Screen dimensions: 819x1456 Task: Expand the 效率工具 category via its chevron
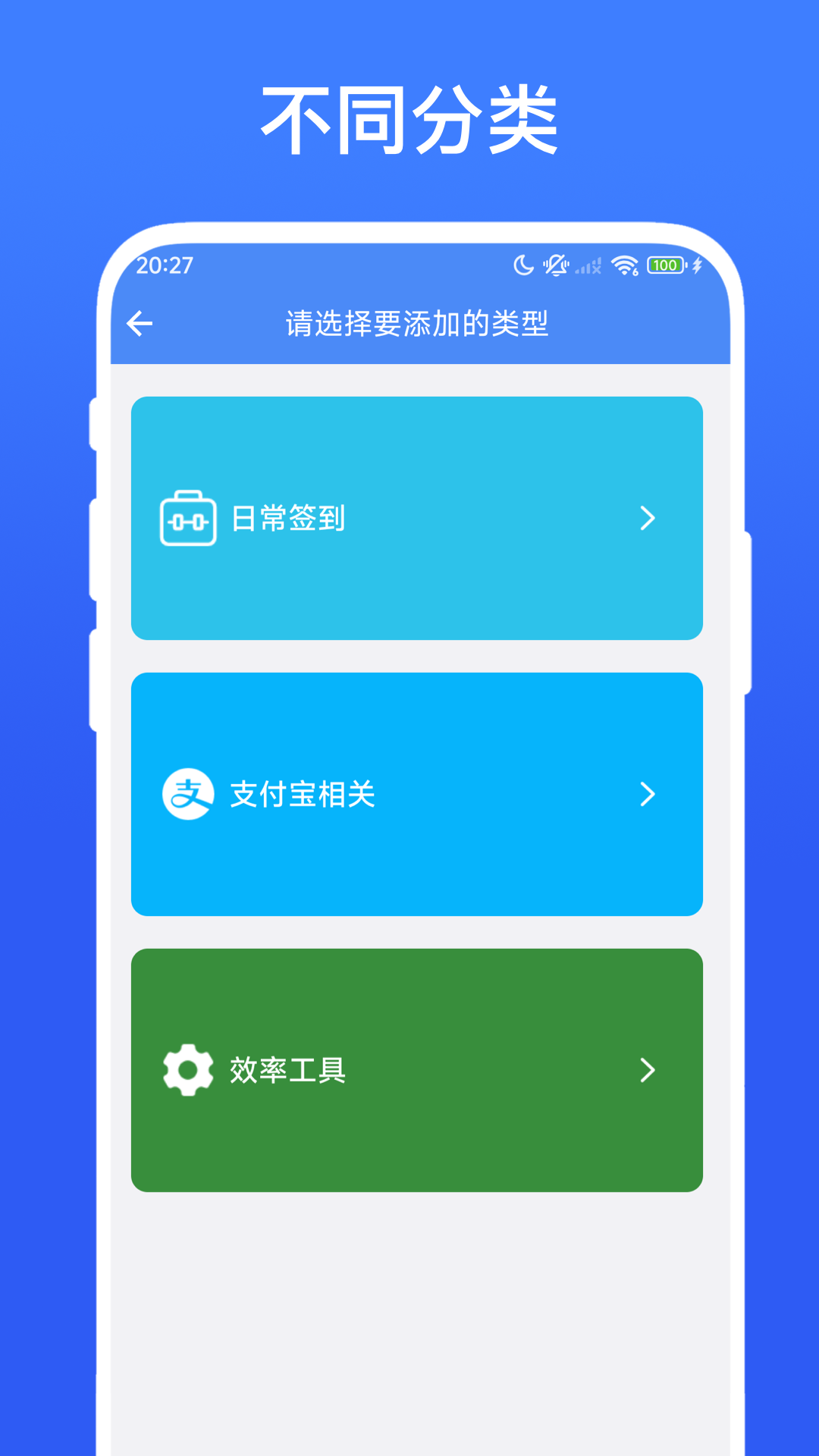tap(648, 1071)
